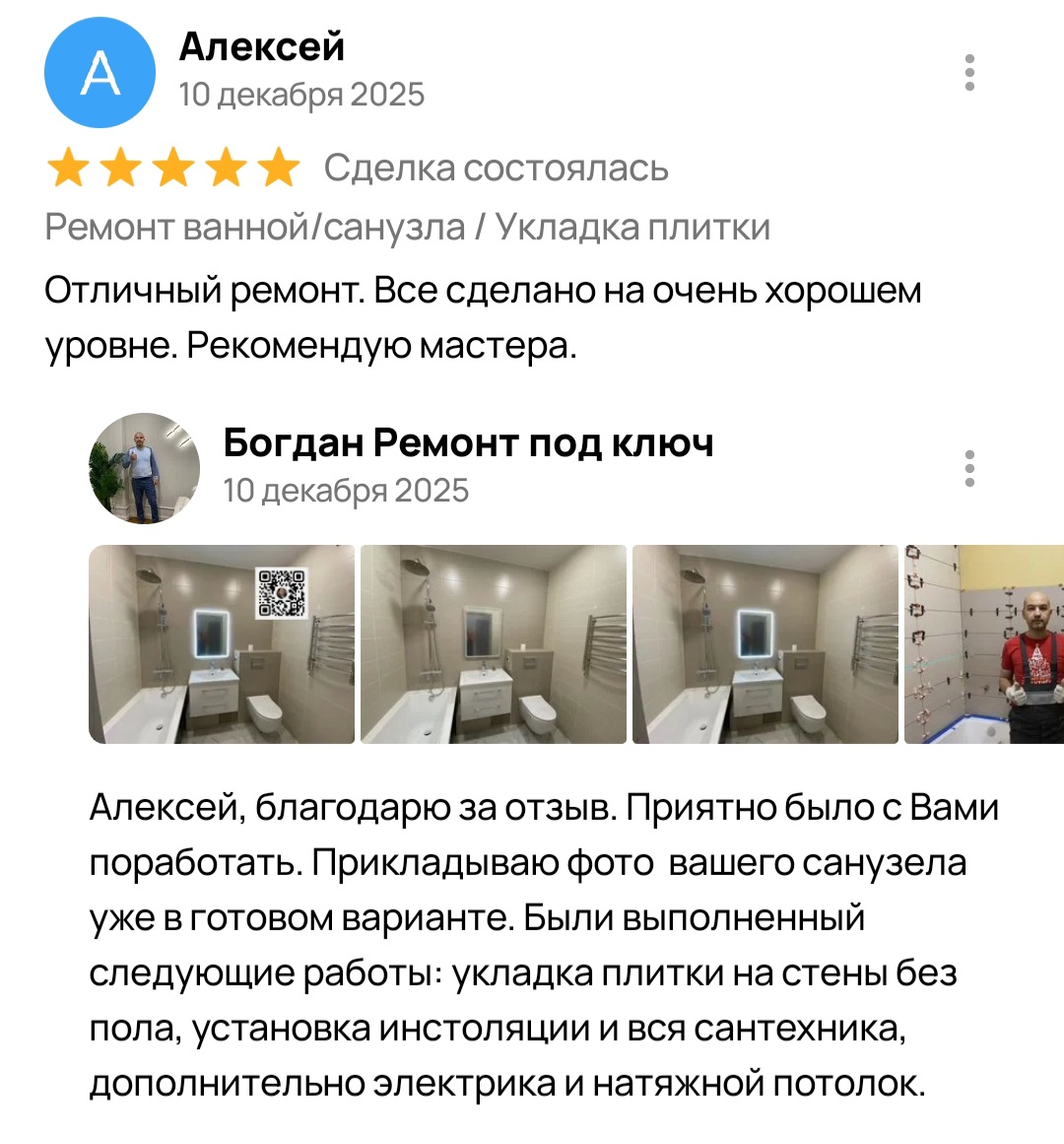
Task: Open the overflow menu on Алексей's review
Action: [969, 73]
